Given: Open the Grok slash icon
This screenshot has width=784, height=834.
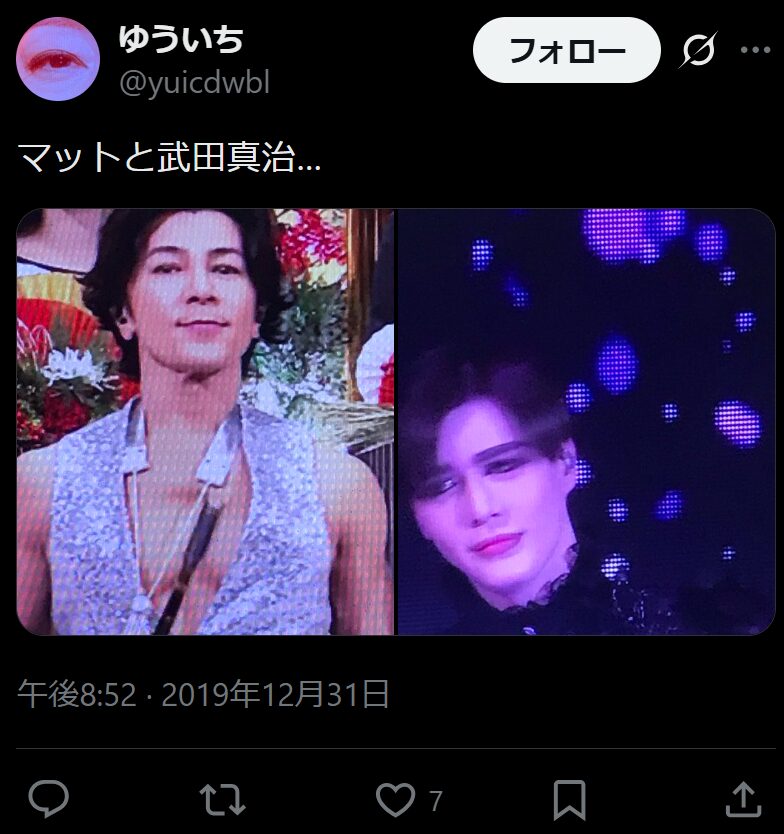Looking at the screenshot, I should pyautogui.click(x=699, y=50).
